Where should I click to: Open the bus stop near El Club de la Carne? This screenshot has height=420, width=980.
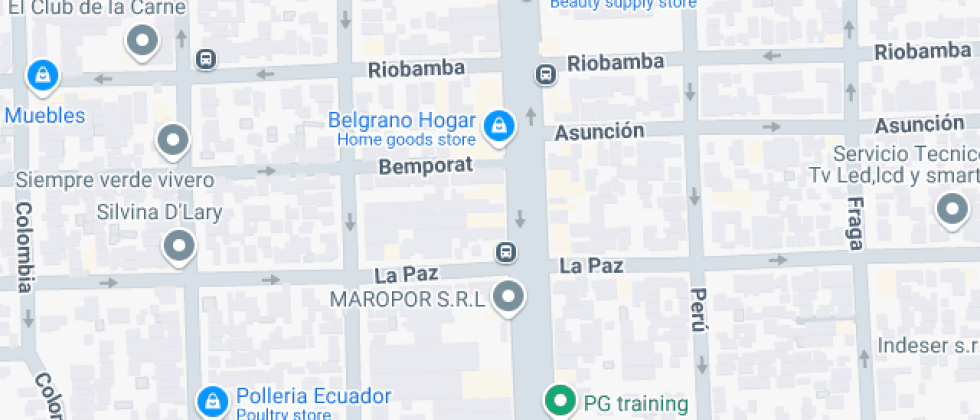click(x=205, y=59)
